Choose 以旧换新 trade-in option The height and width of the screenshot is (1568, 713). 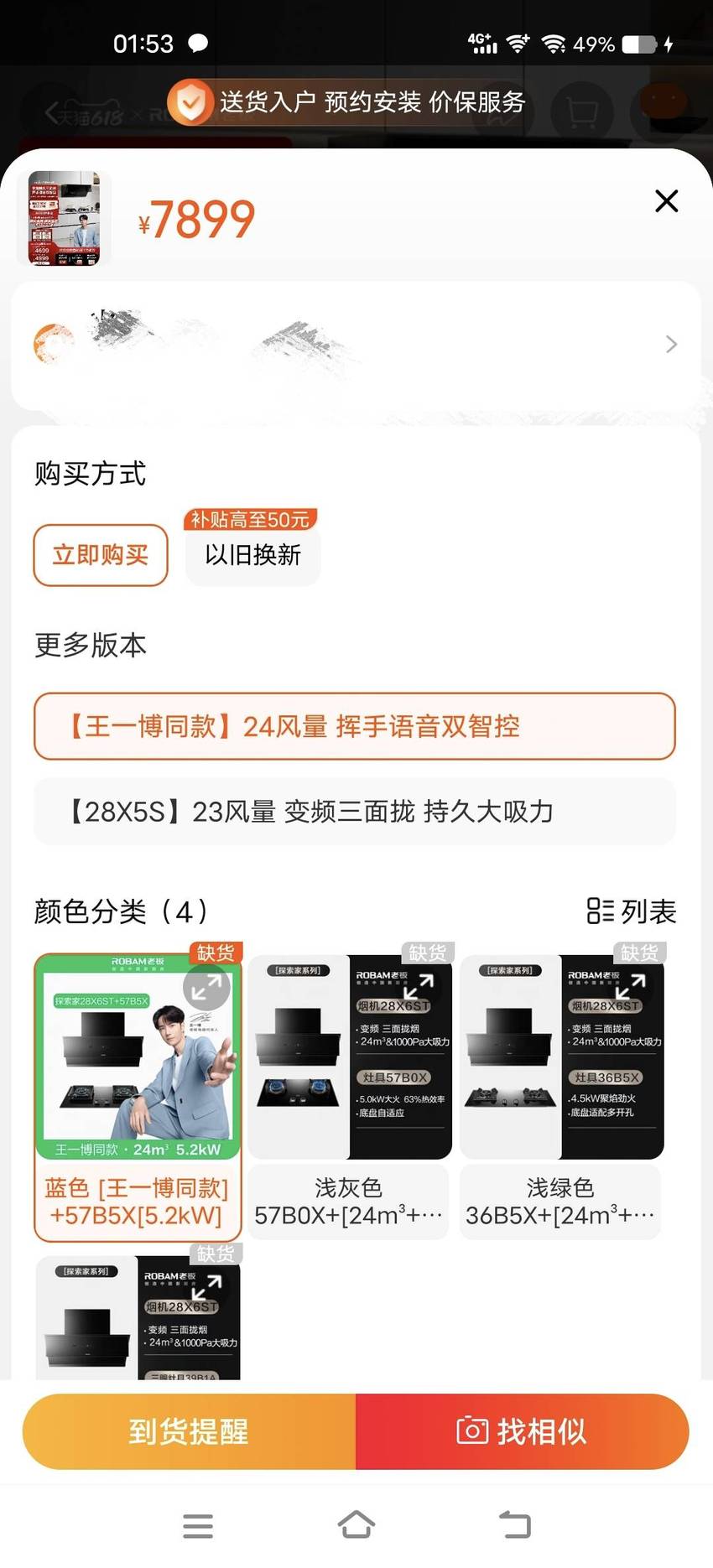pyautogui.click(x=252, y=555)
